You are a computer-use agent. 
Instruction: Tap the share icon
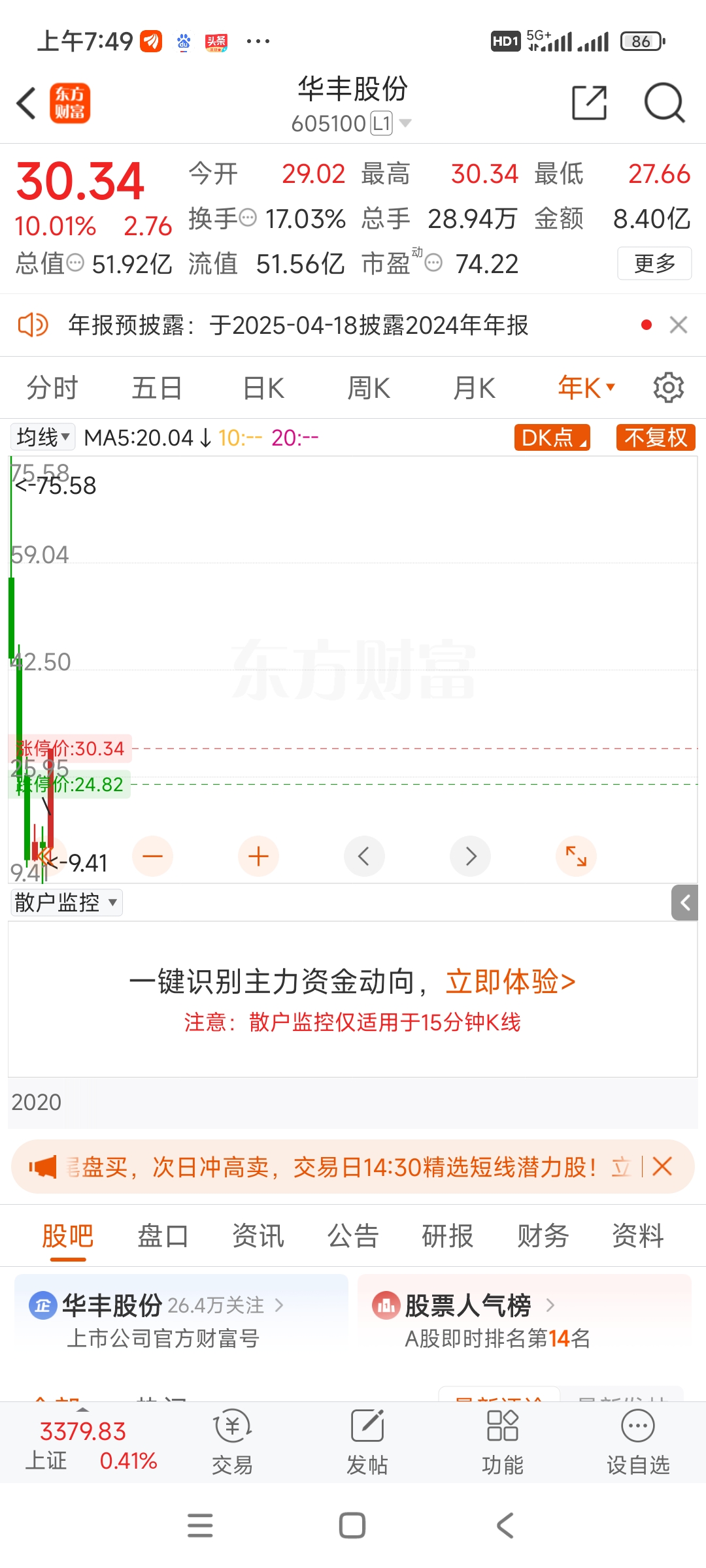coord(589,103)
